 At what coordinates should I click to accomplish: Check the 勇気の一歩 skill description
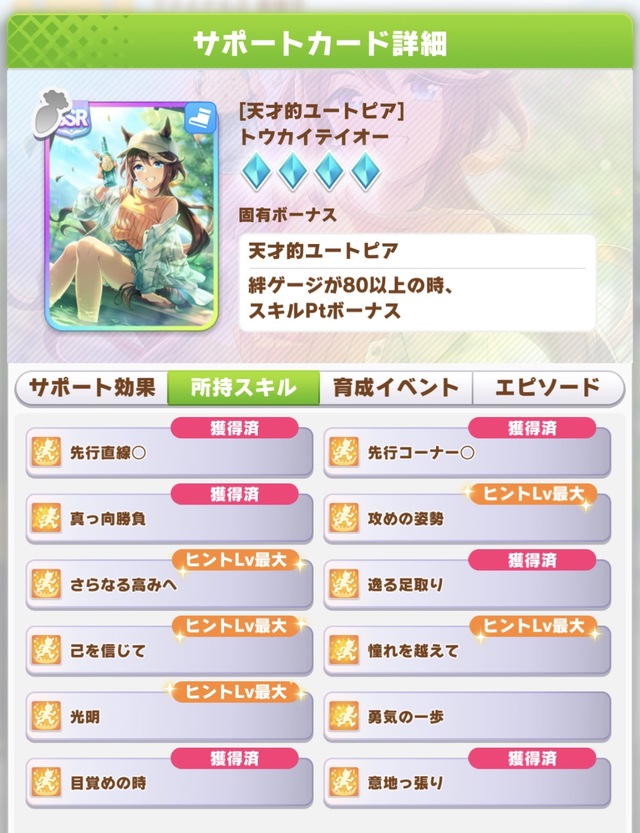coord(467,716)
